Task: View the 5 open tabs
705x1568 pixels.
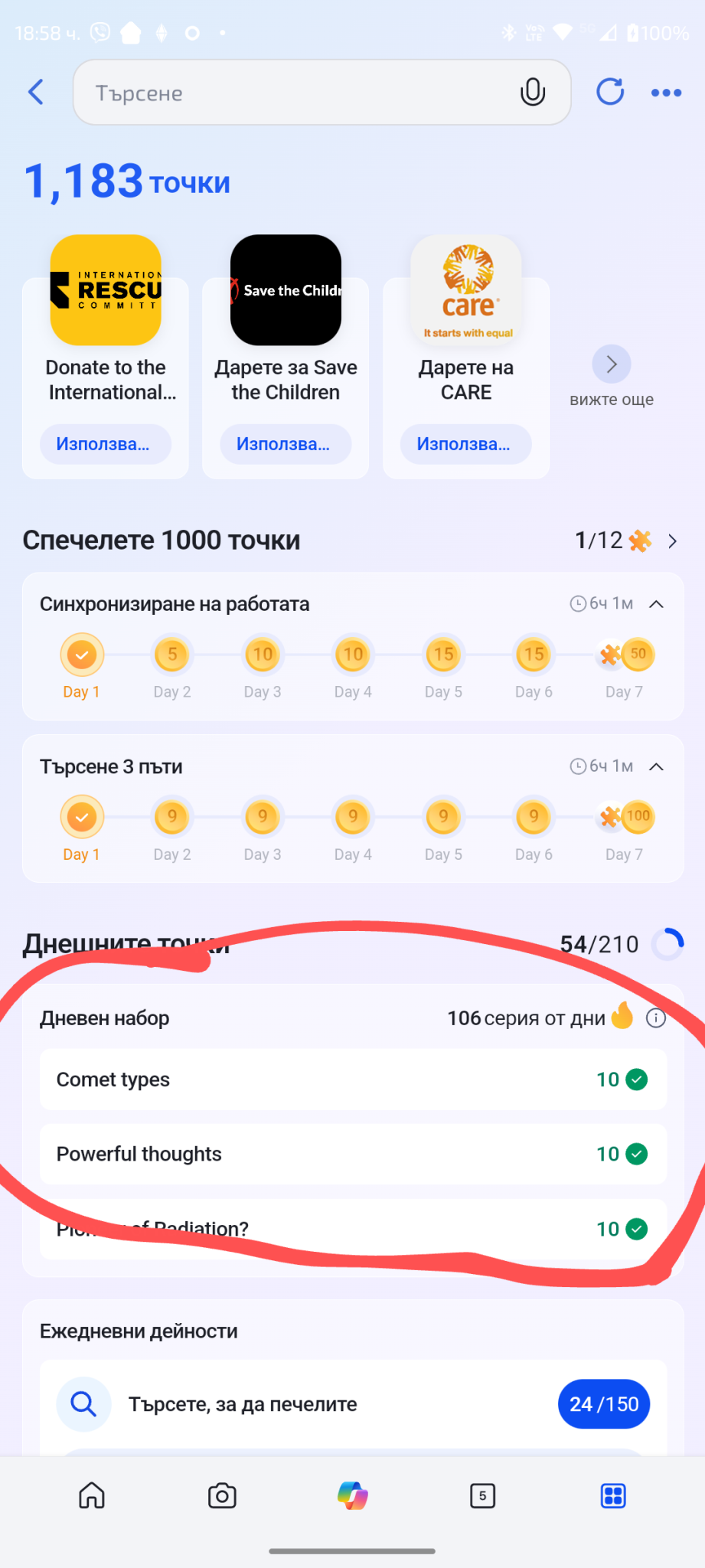Action: point(482,1495)
